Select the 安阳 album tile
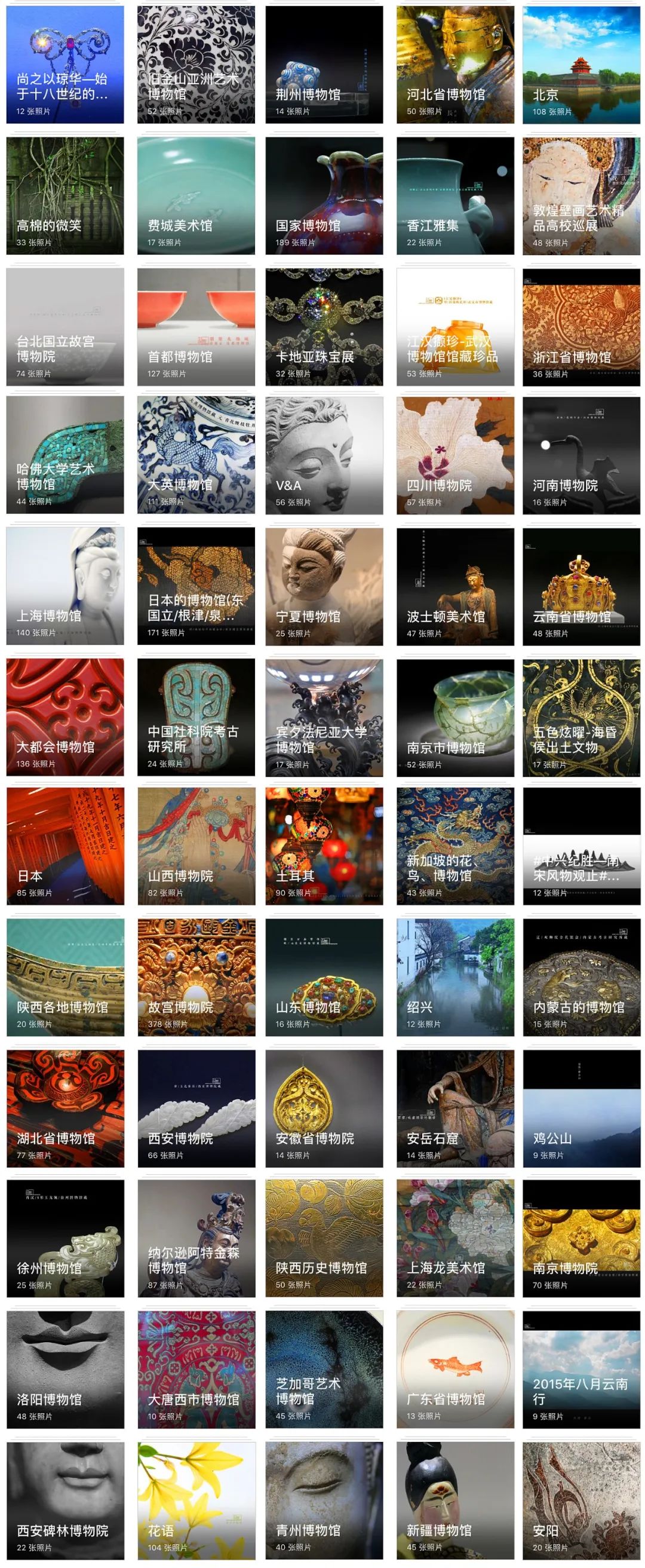This screenshot has width=645, height=1568. (x=580, y=1499)
